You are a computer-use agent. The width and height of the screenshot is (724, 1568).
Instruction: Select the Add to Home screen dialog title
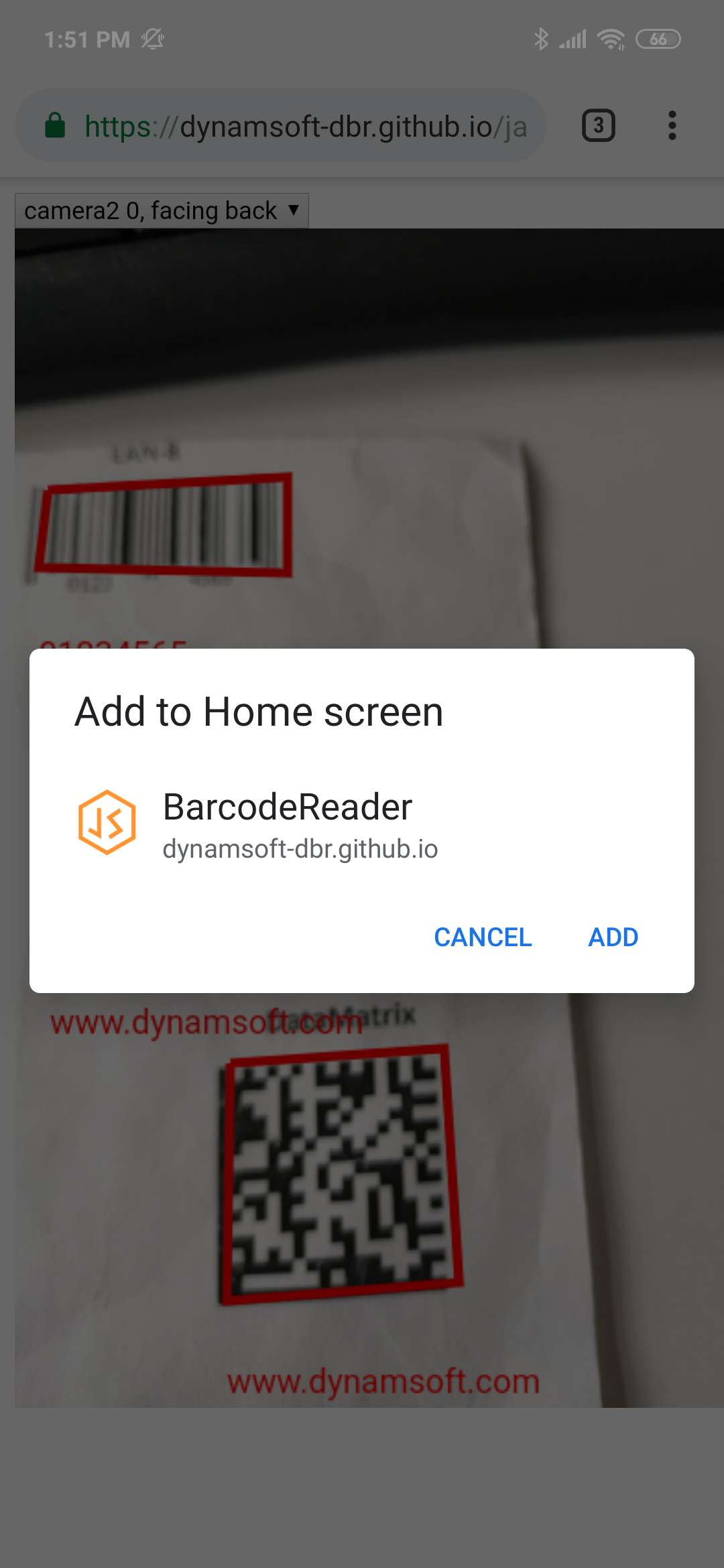pyautogui.click(x=259, y=712)
